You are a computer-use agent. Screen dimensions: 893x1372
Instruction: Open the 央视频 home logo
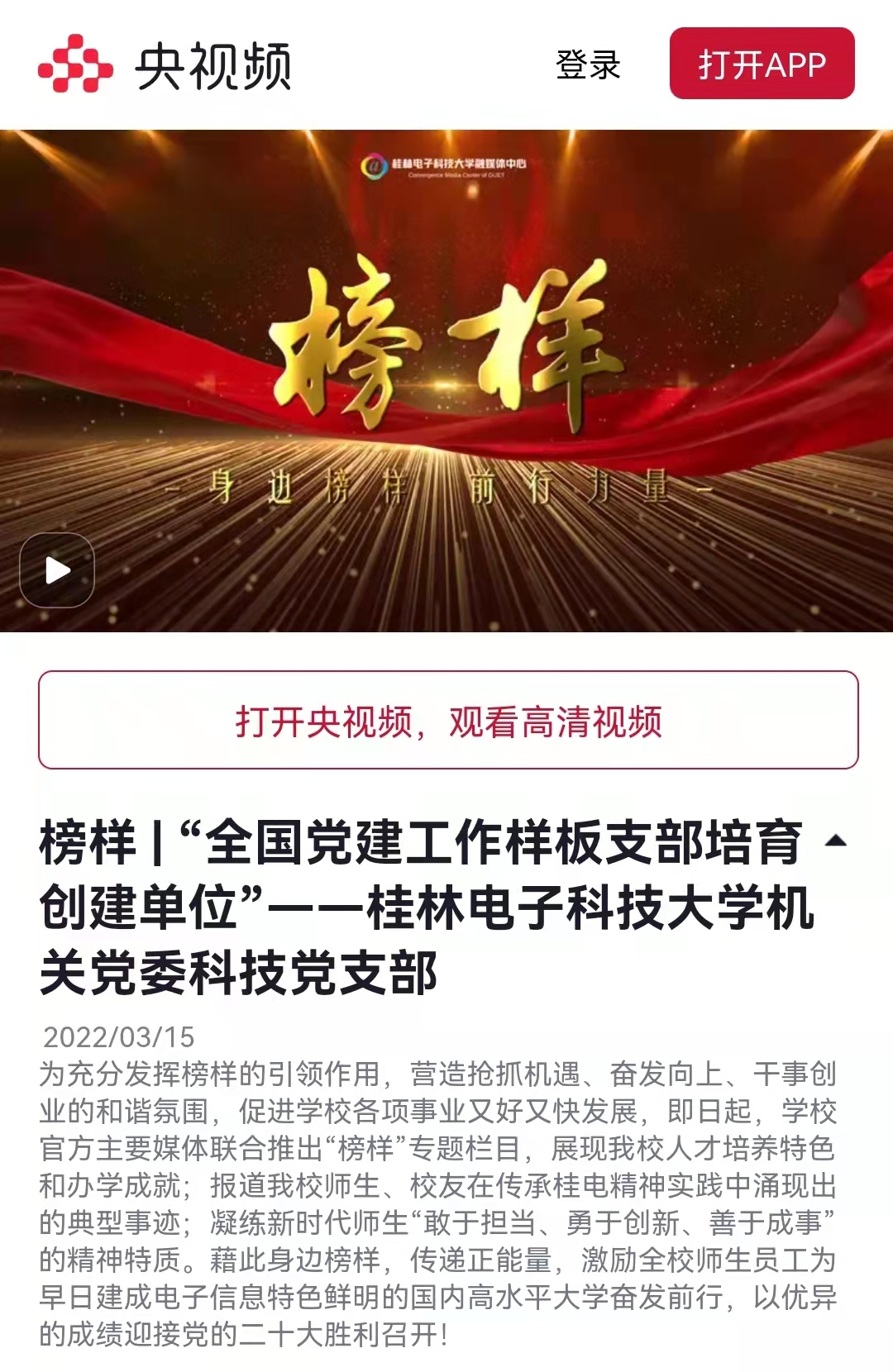[165, 64]
